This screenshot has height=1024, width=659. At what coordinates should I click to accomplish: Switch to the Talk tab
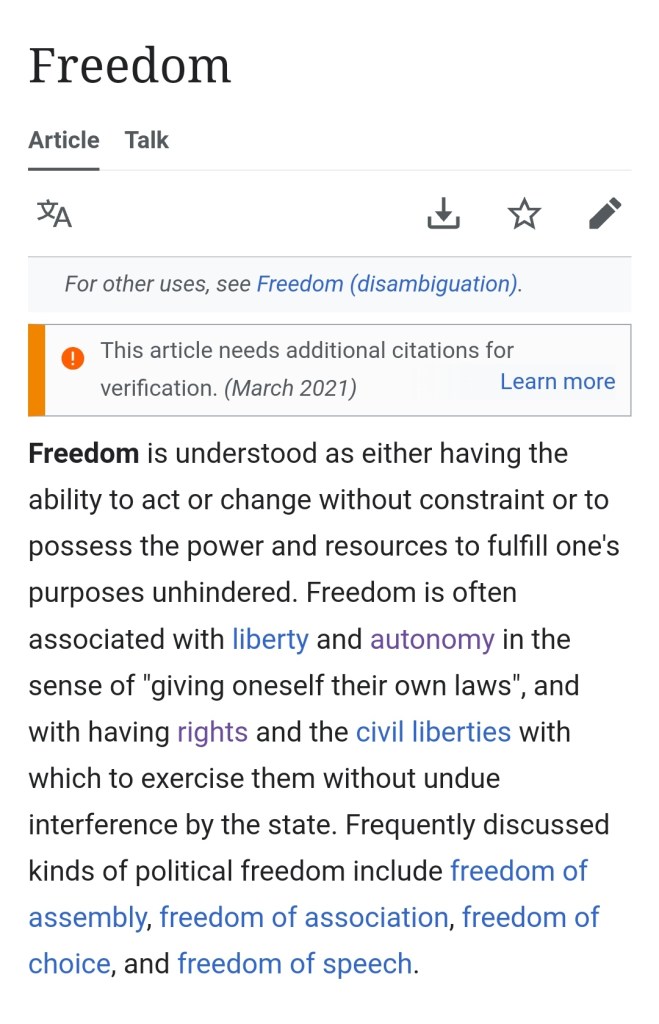click(146, 140)
